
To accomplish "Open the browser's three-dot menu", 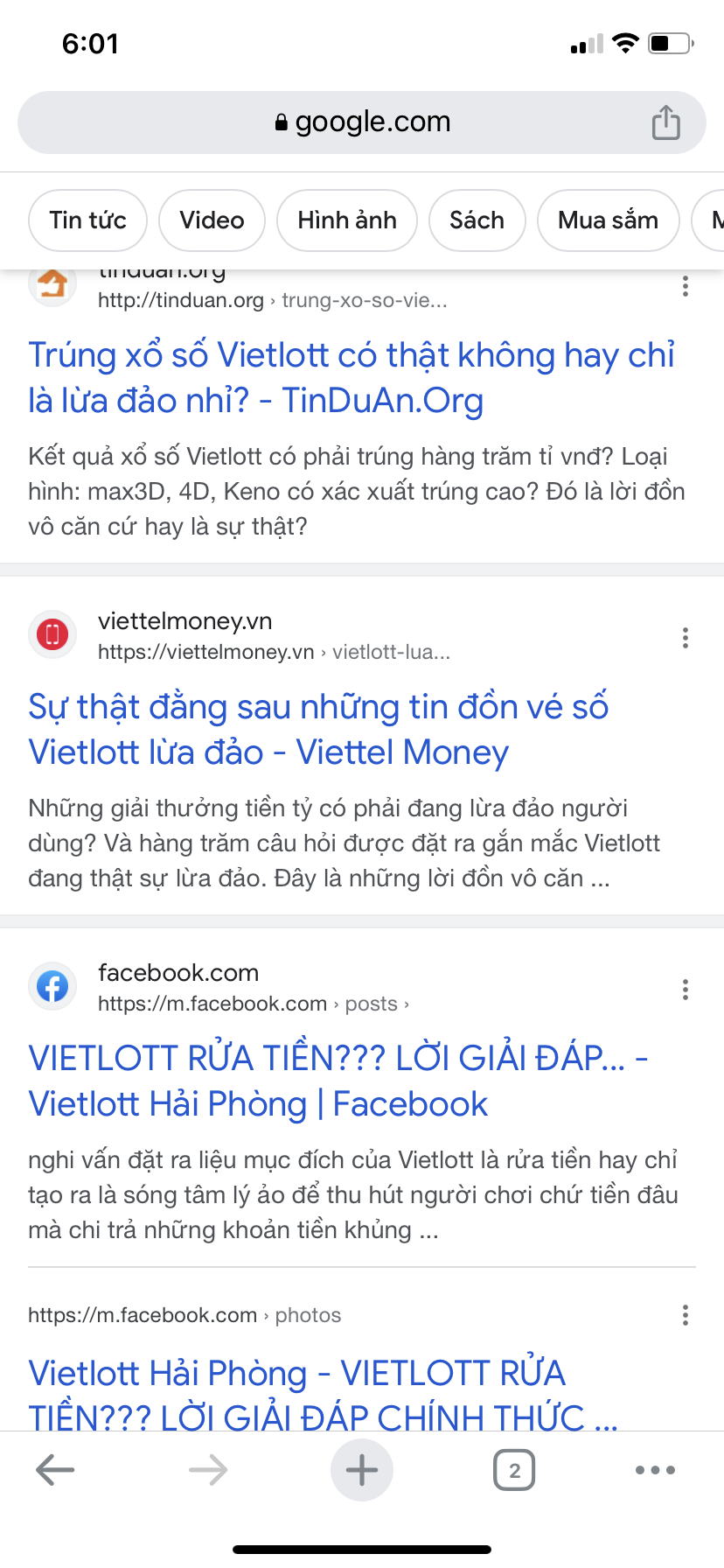I will [x=655, y=1470].
